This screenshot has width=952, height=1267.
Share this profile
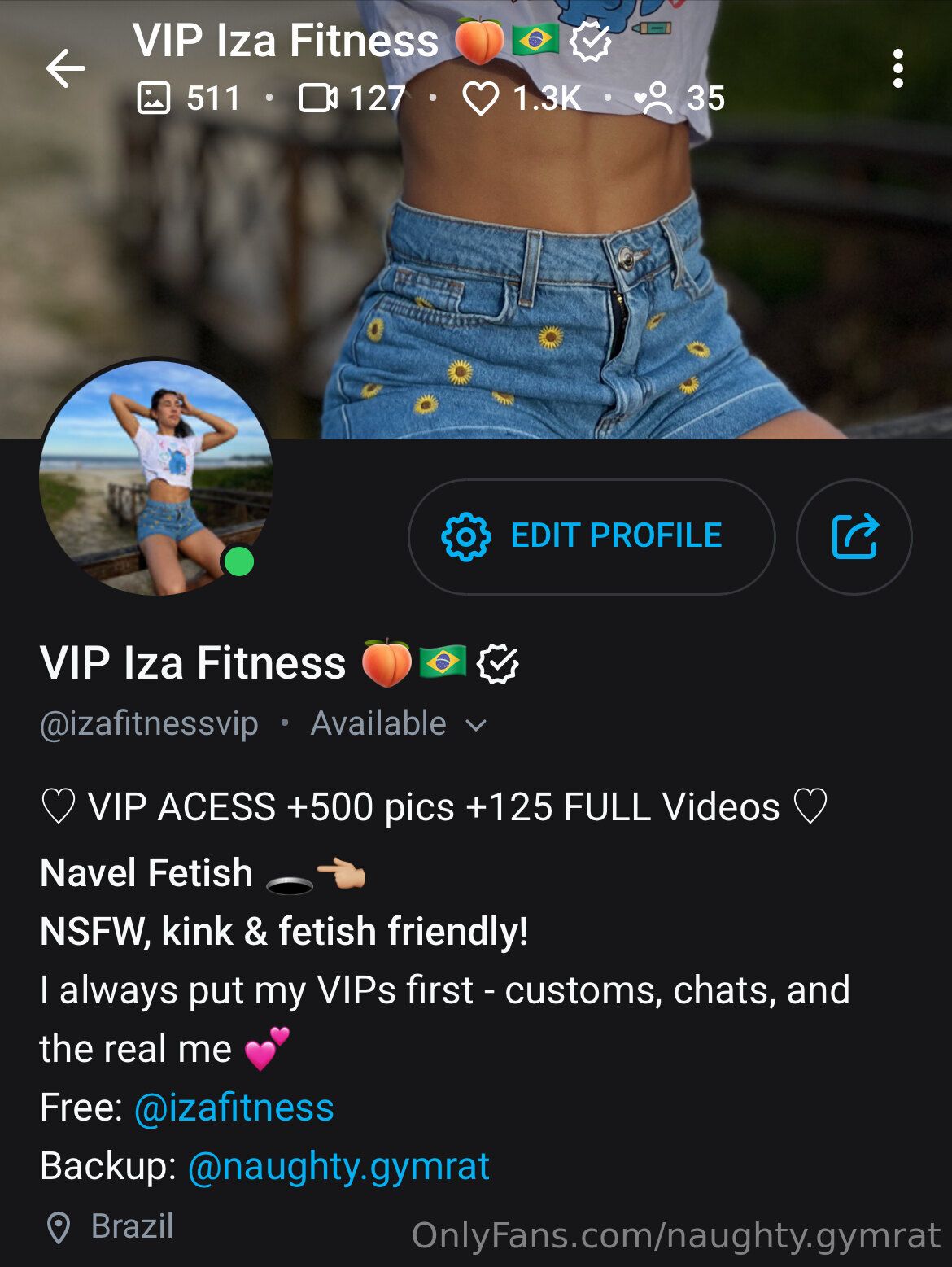(854, 536)
